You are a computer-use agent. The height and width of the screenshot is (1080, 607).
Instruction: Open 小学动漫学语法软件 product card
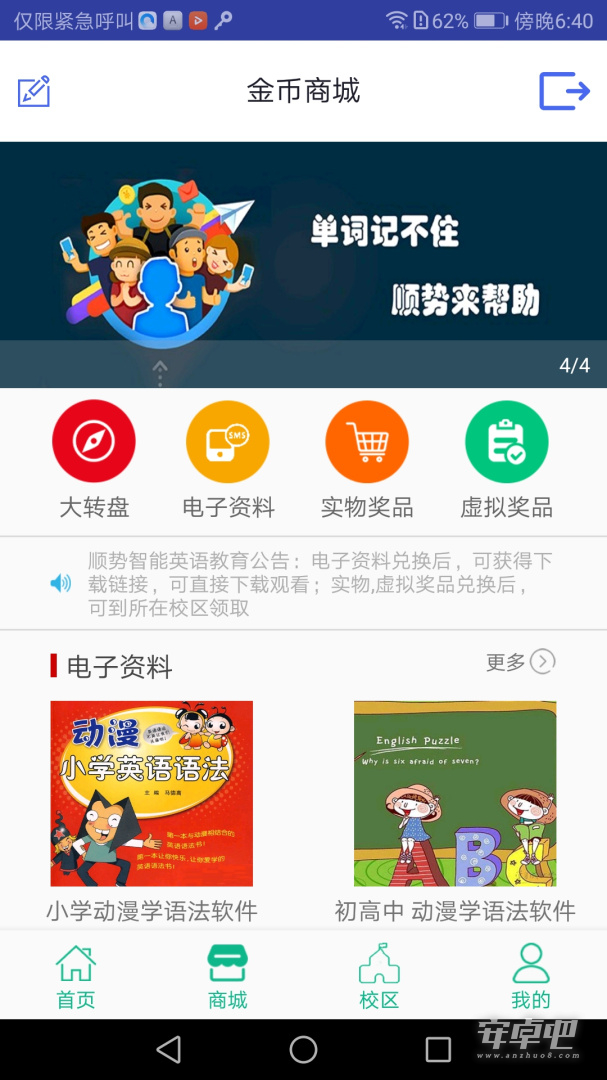pos(152,812)
